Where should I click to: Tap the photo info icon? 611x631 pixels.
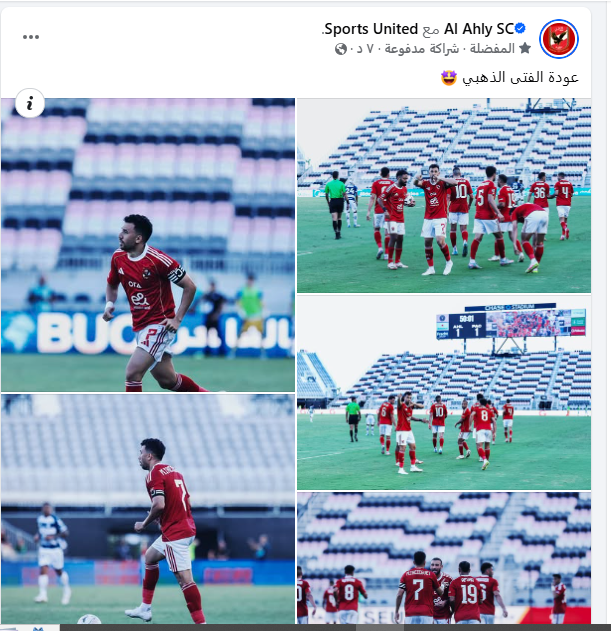click(31, 102)
